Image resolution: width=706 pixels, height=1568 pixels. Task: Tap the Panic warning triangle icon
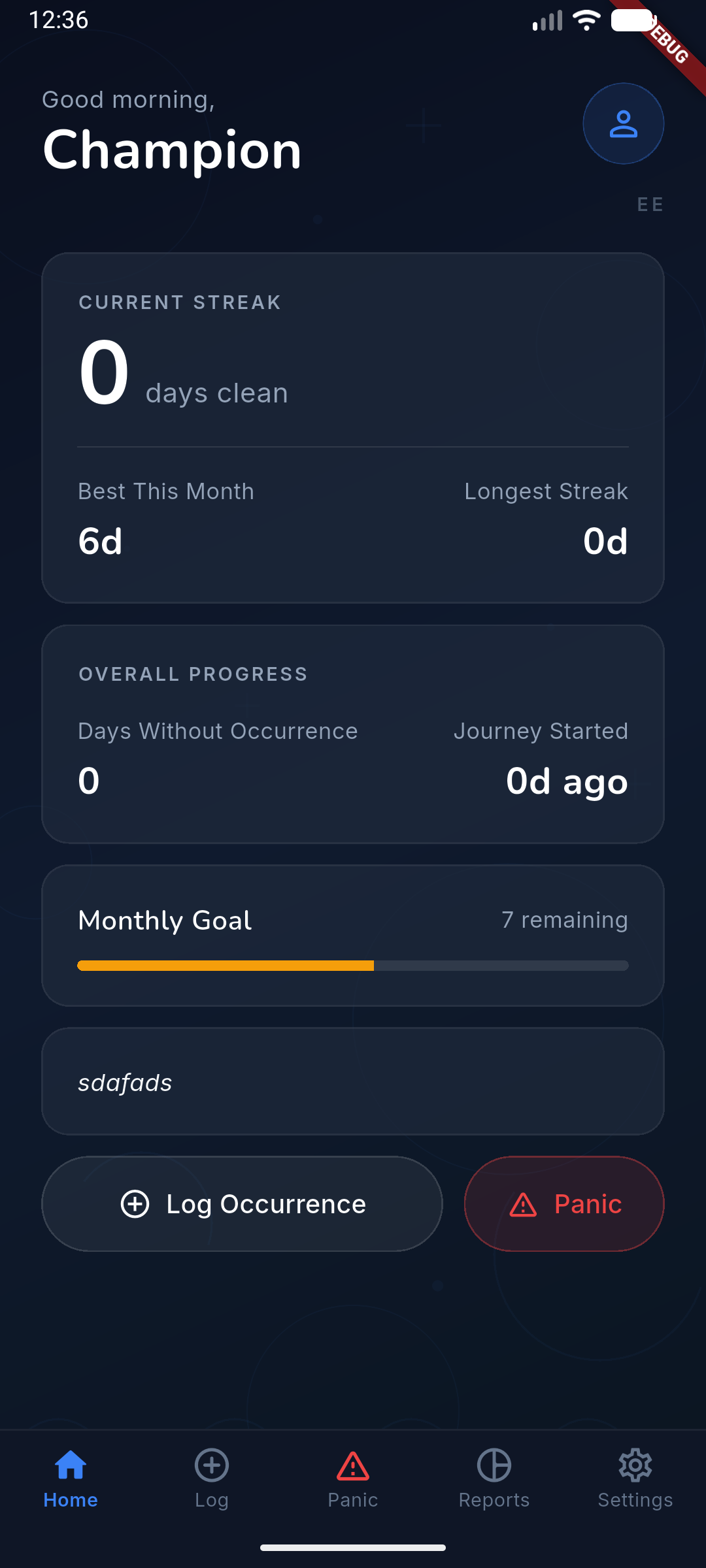pos(352,1465)
